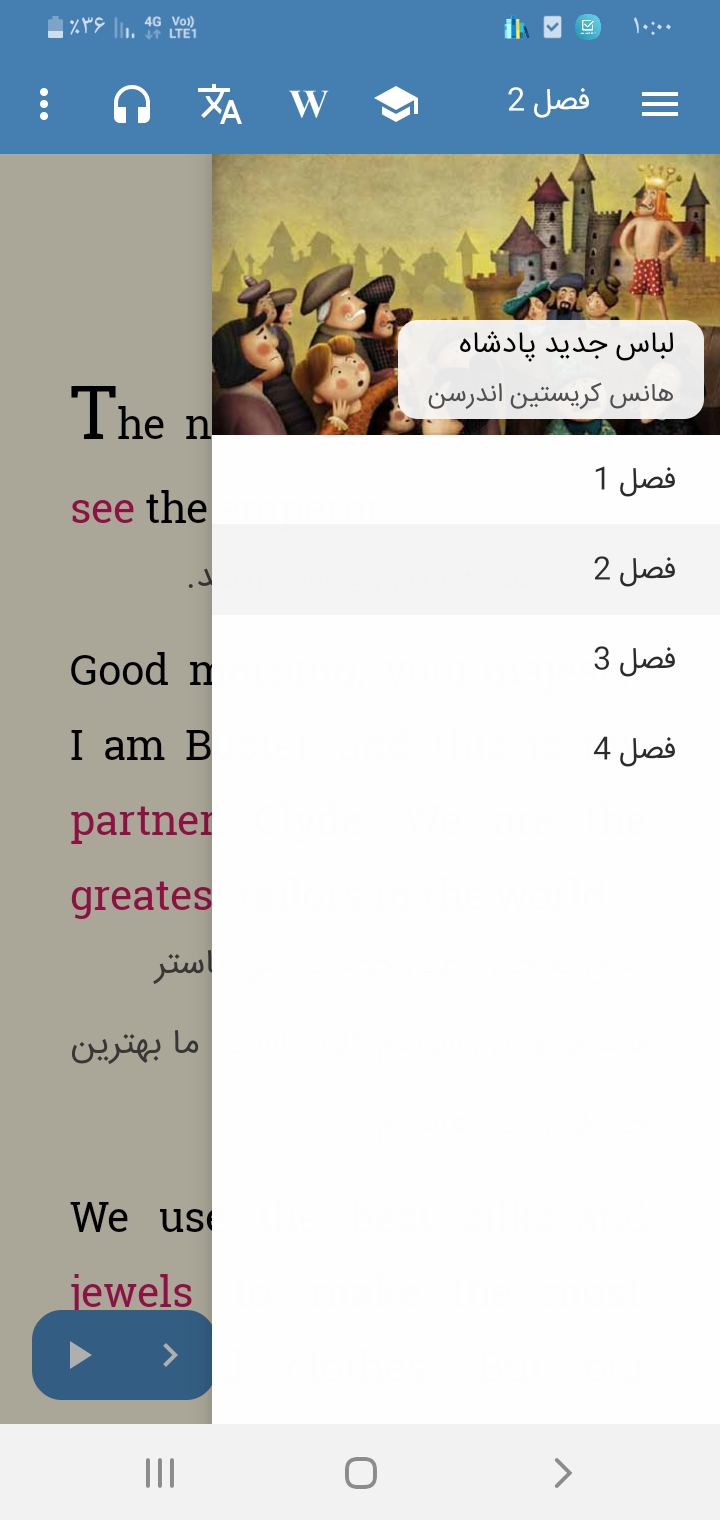The image size is (720, 1520).
Task: Play the chapter audio
Action: click(x=80, y=1355)
